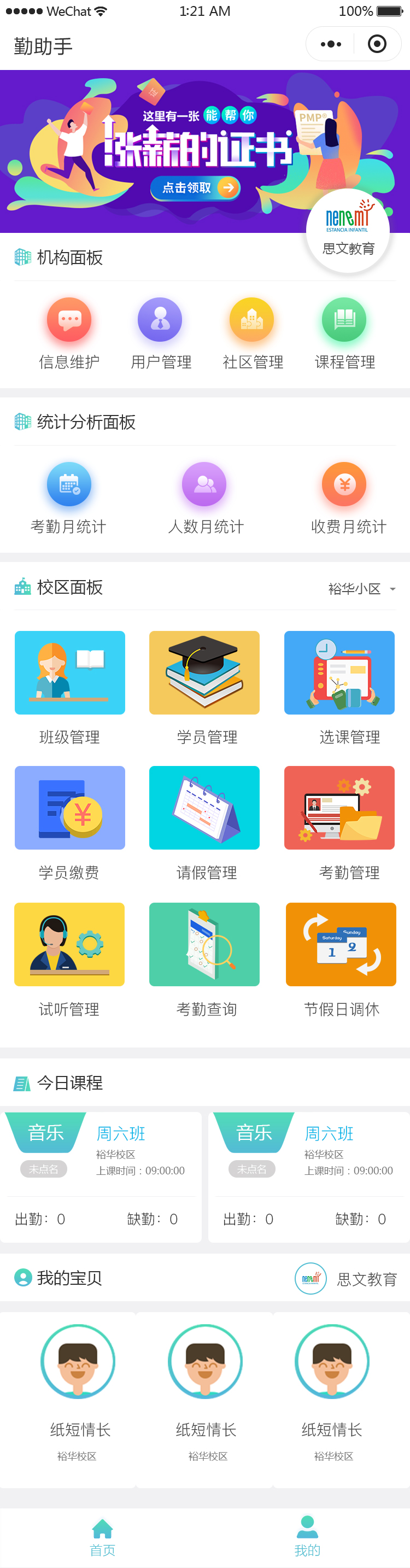This screenshot has width=410, height=1568.
Task: Switch to the 我的 tab
Action: pos(307,1535)
